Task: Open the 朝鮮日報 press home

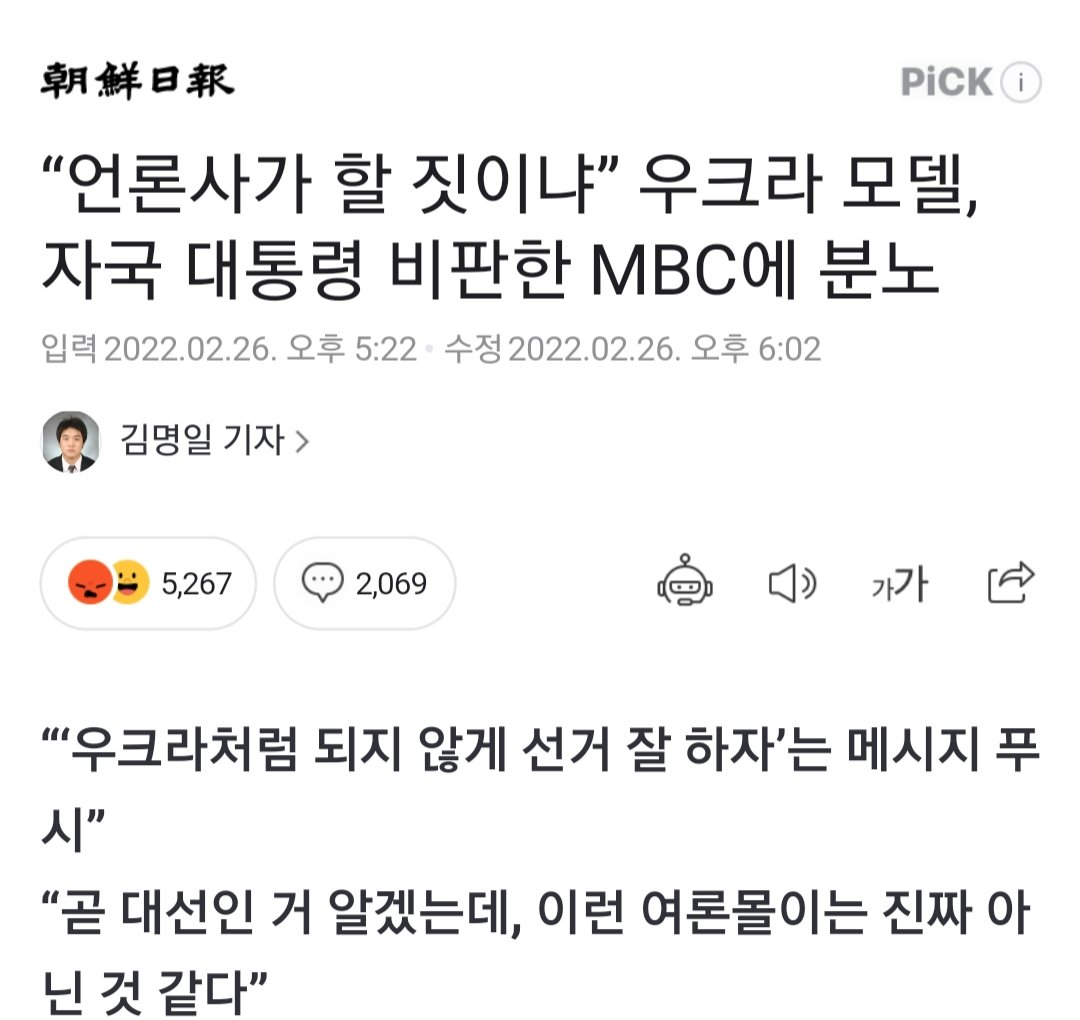Action: 137,82
